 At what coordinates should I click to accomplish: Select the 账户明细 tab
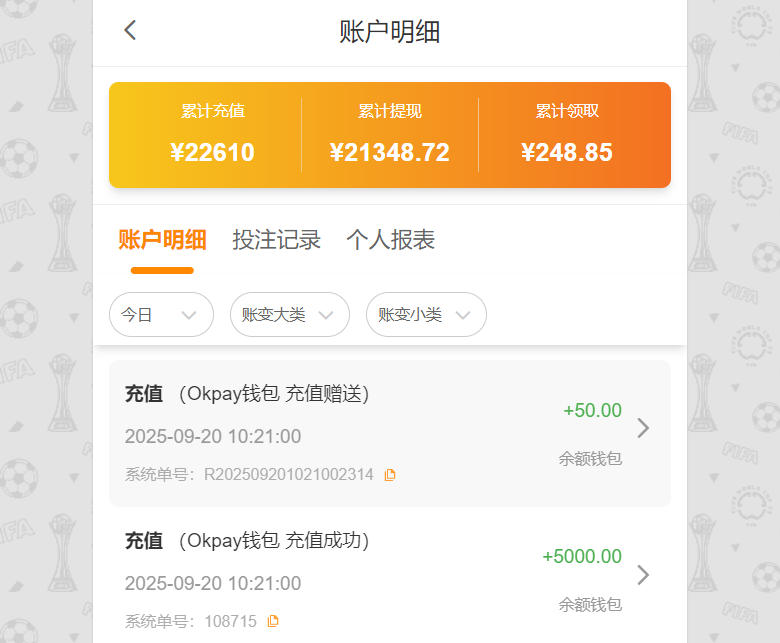(162, 240)
